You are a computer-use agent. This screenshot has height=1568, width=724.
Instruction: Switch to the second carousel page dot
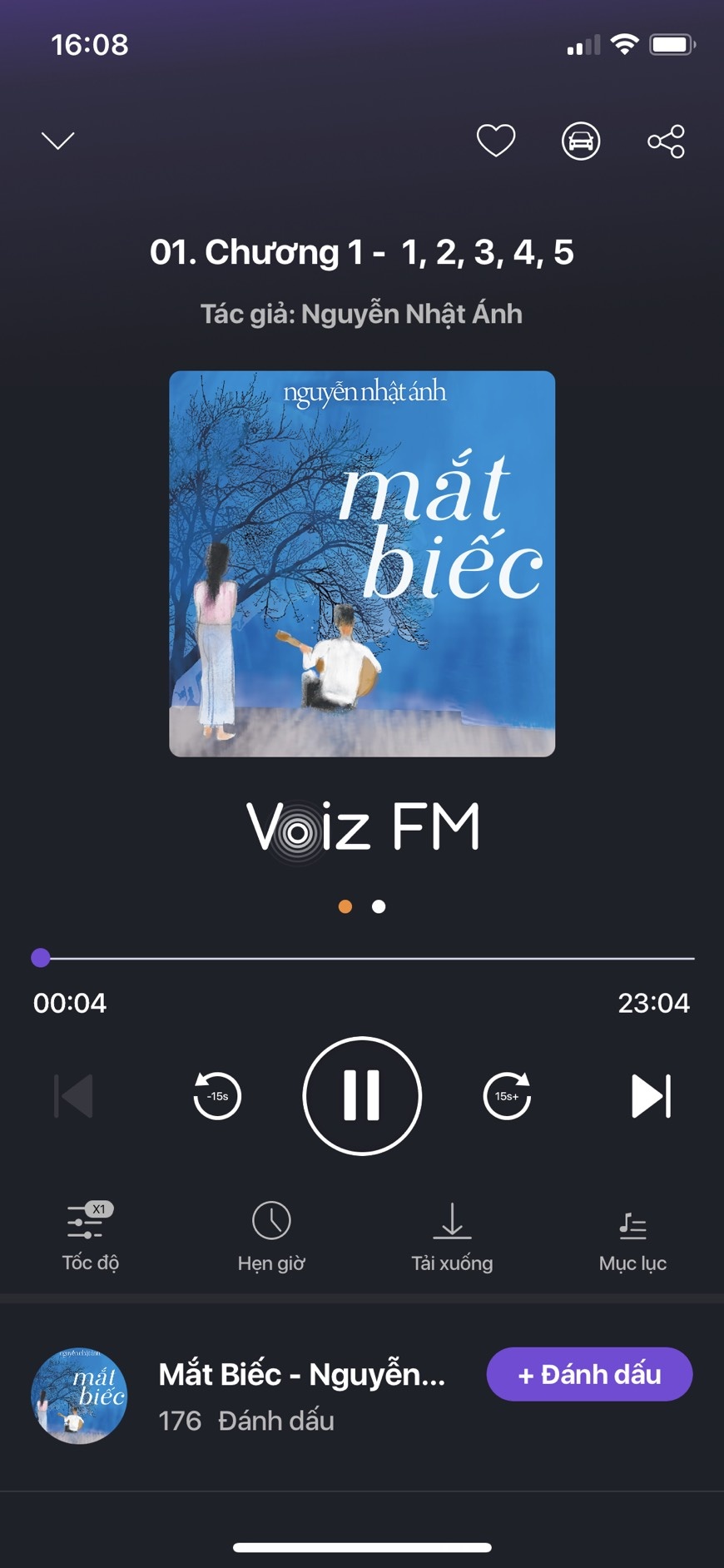379,906
